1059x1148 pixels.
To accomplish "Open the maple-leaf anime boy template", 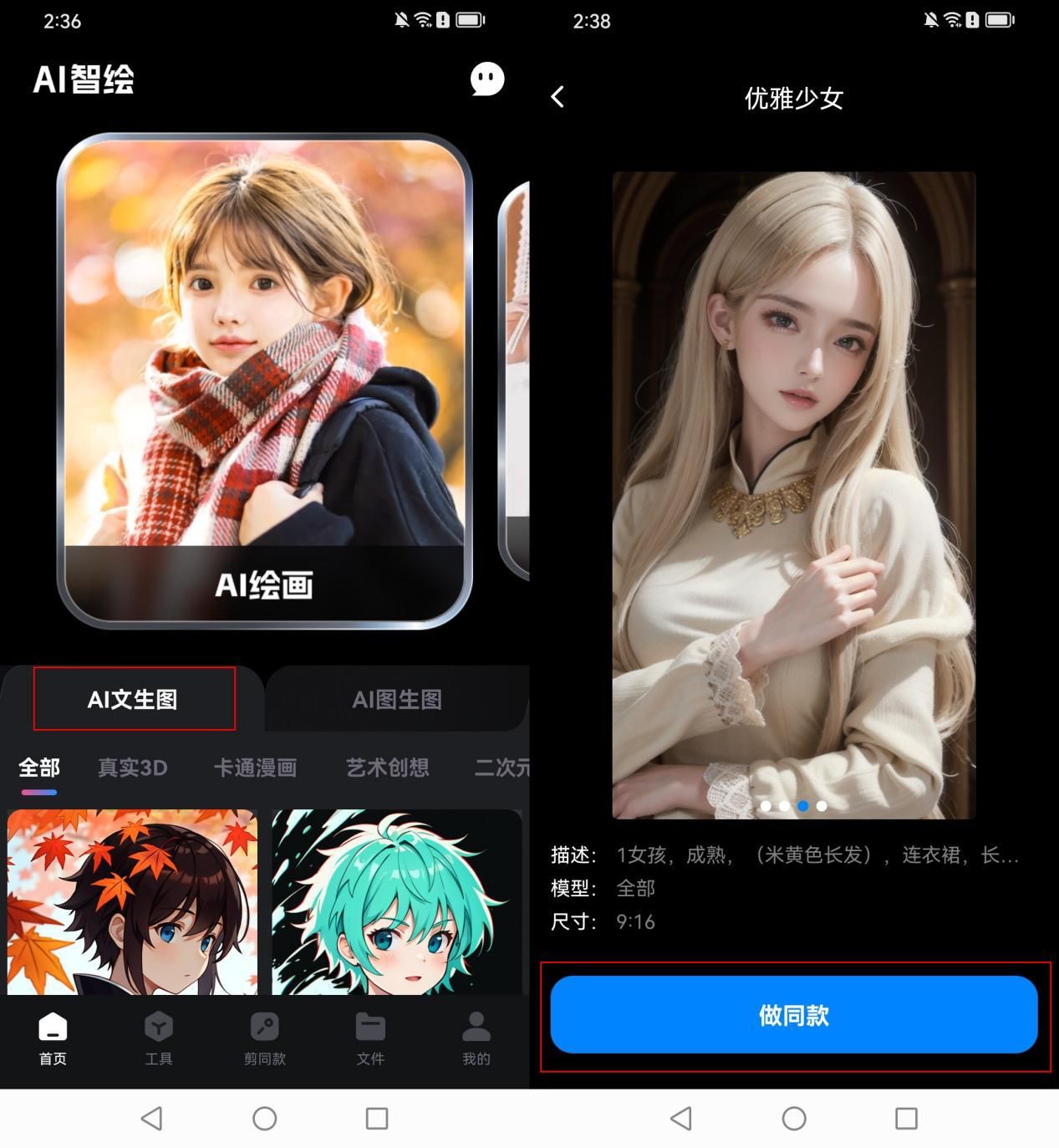I will pyautogui.click(x=132, y=901).
